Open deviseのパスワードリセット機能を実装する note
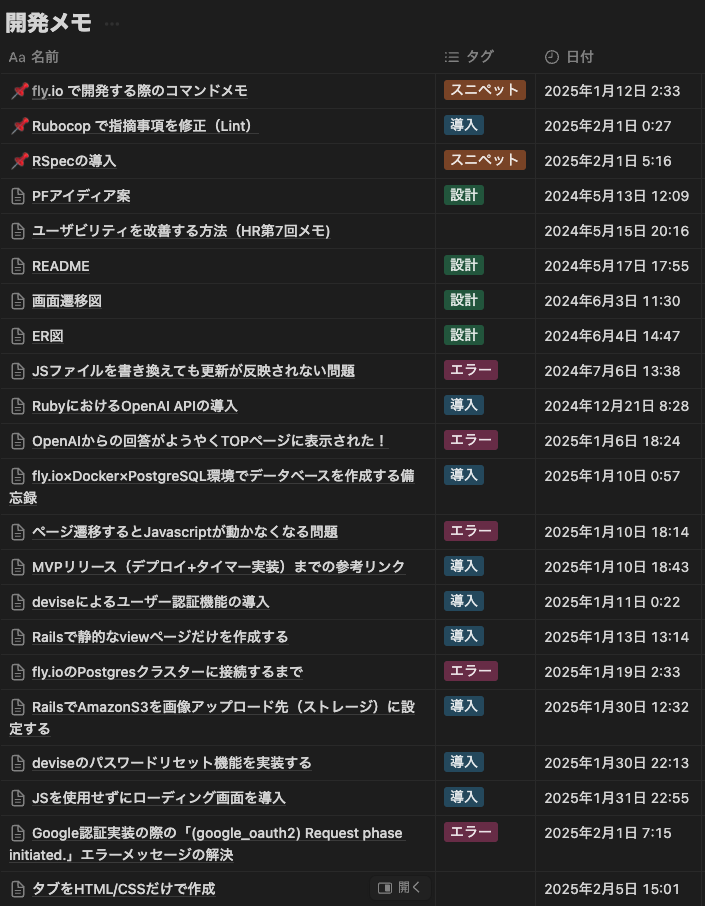Viewport: 705px width, 906px height. [171, 763]
